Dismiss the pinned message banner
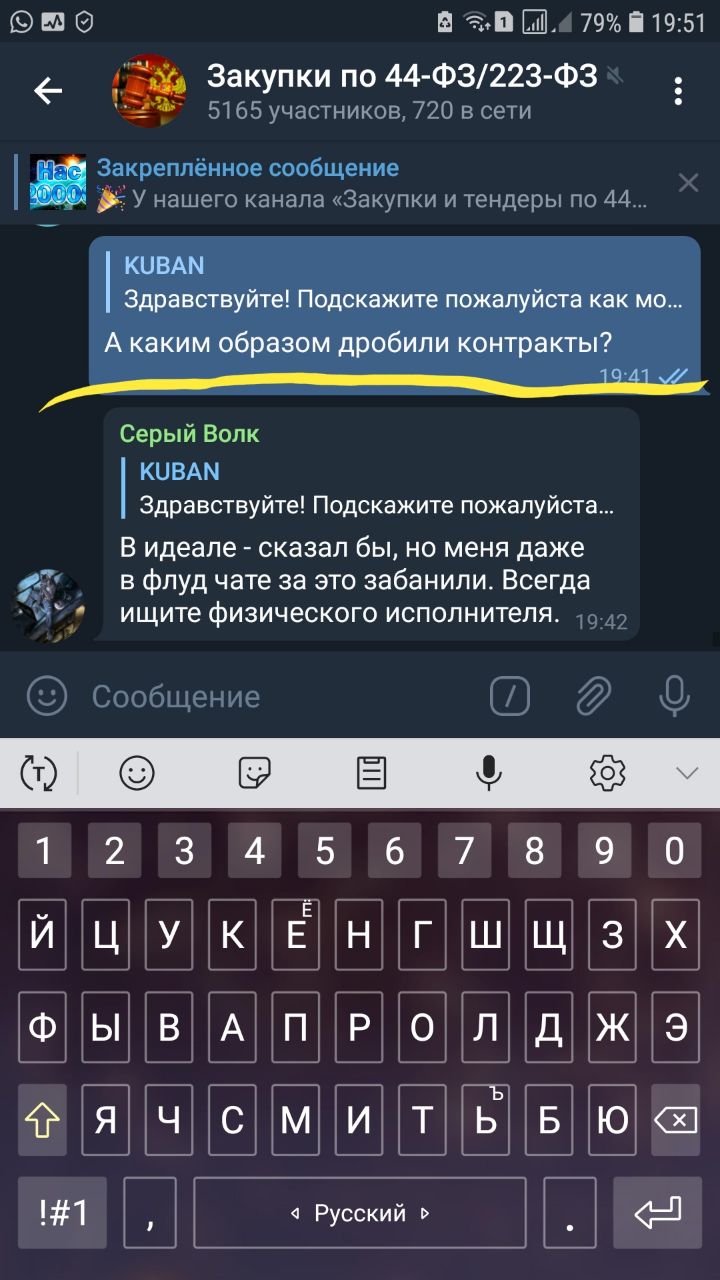The width and height of the screenshot is (720, 1280). point(688,182)
